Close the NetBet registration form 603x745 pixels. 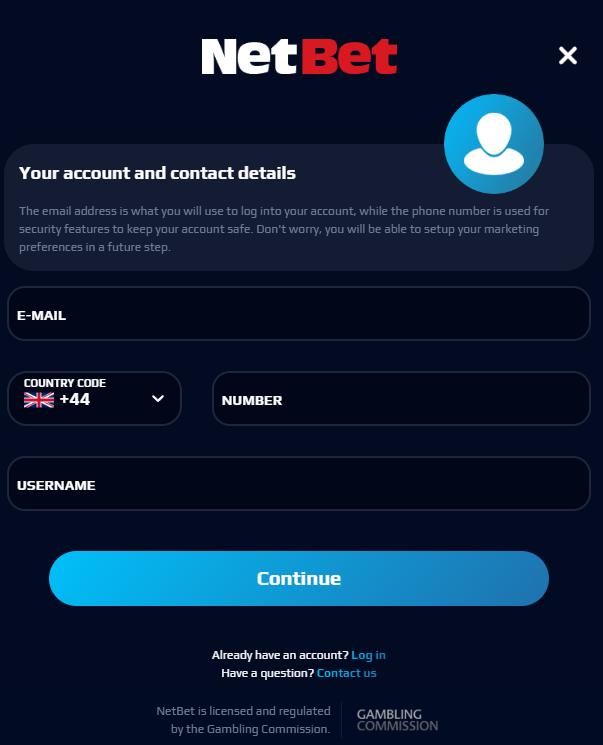[568, 56]
